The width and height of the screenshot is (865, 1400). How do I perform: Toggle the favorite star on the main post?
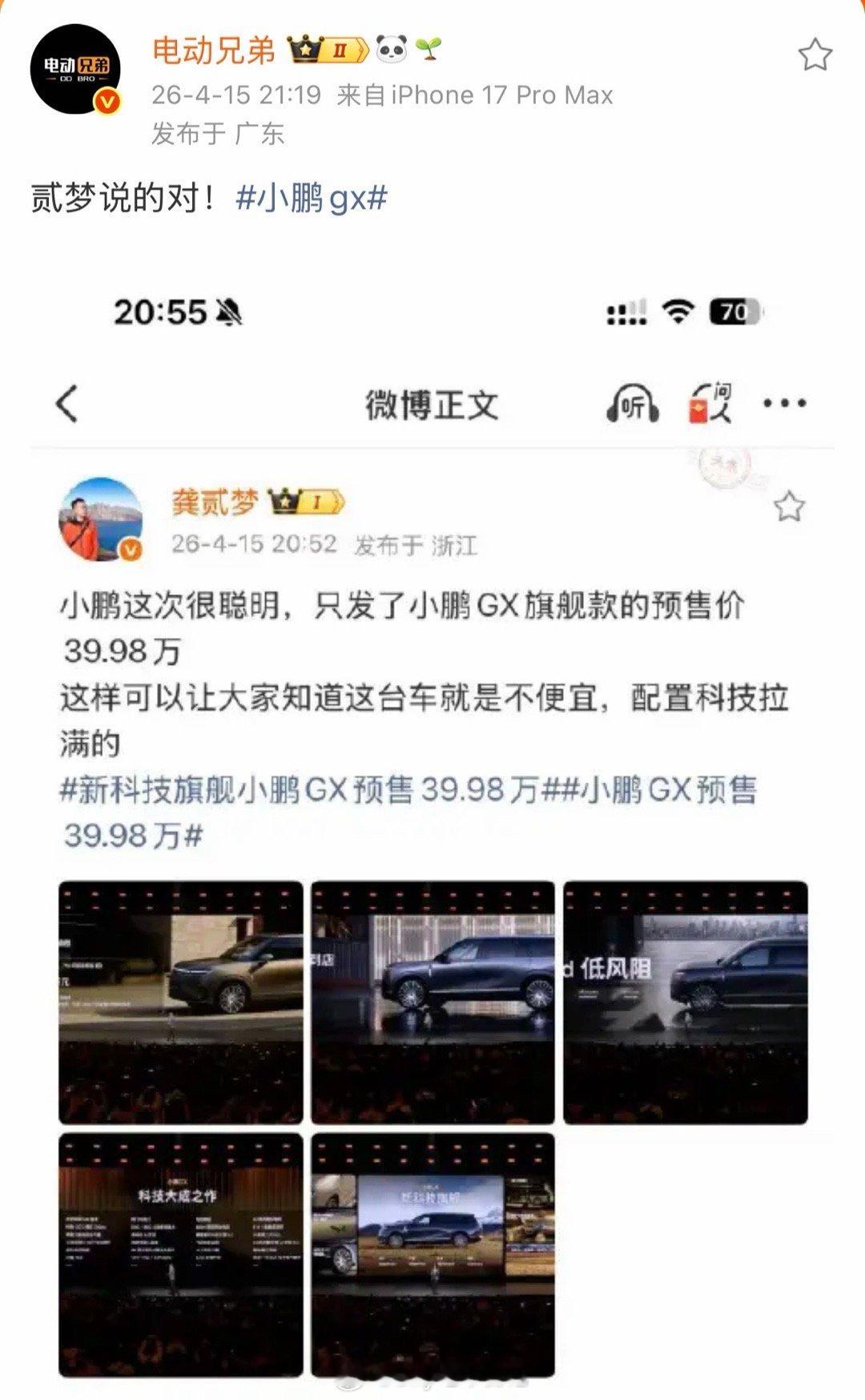[814, 52]
